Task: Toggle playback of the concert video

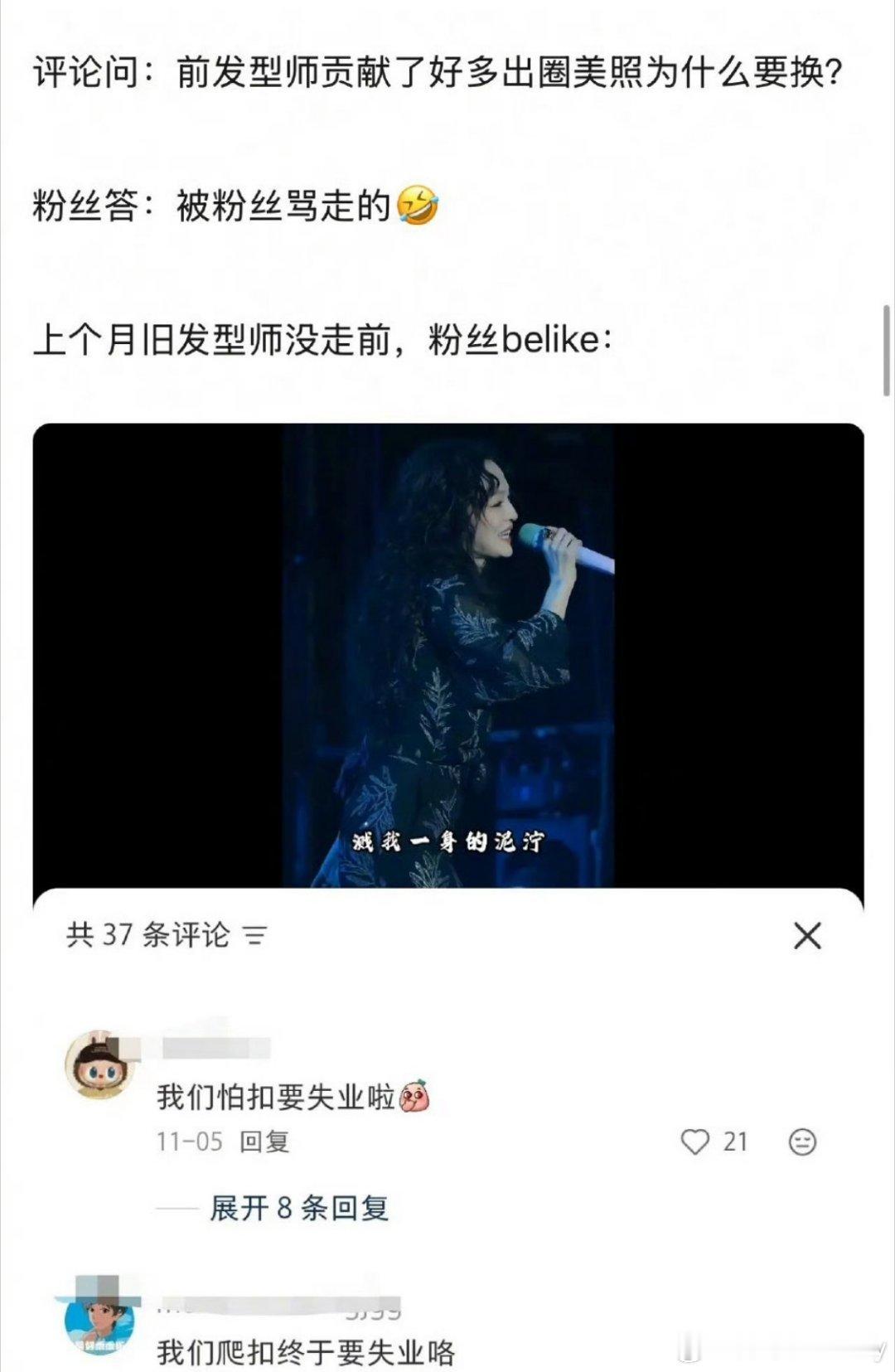Action: 447,655
